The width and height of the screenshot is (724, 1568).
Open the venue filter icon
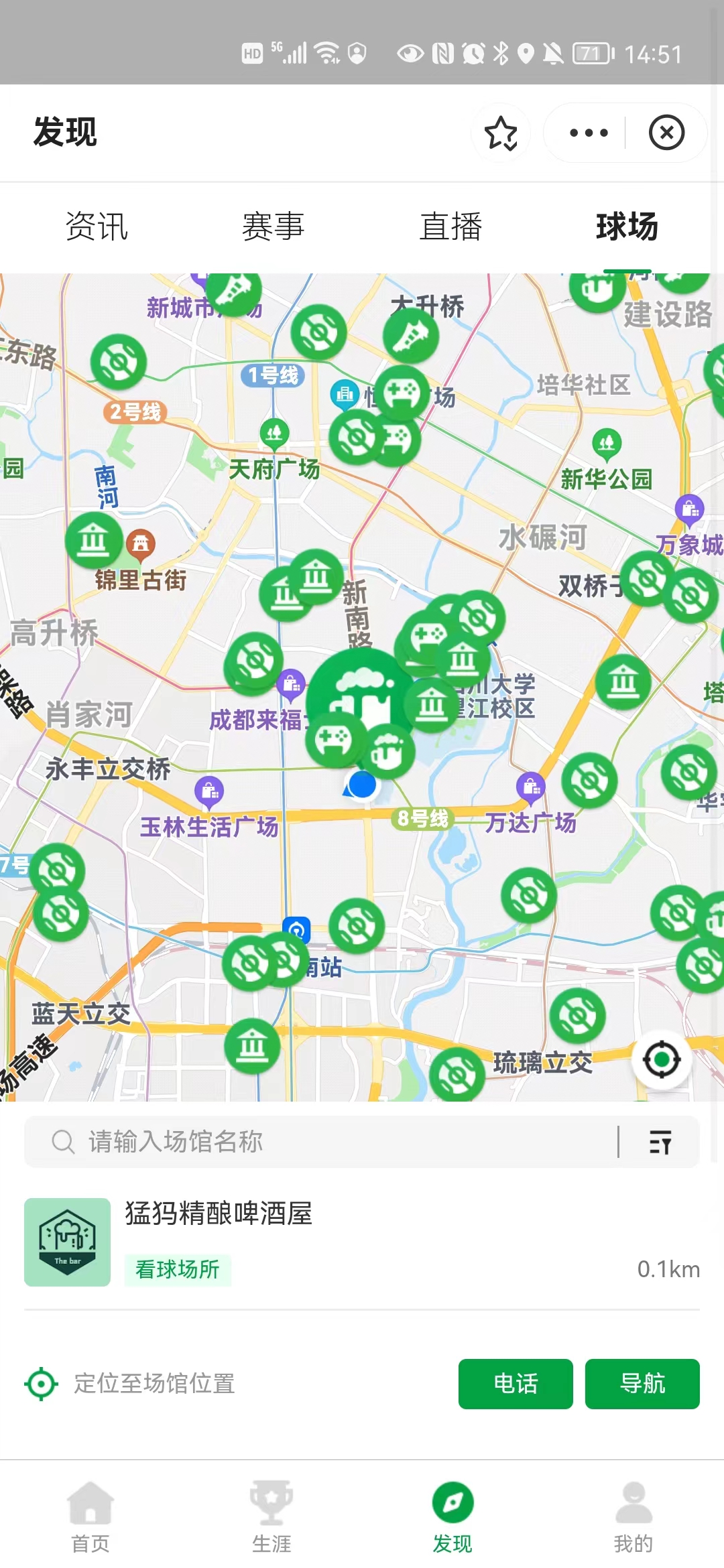pyautogui.click(x=660, y=1142)
